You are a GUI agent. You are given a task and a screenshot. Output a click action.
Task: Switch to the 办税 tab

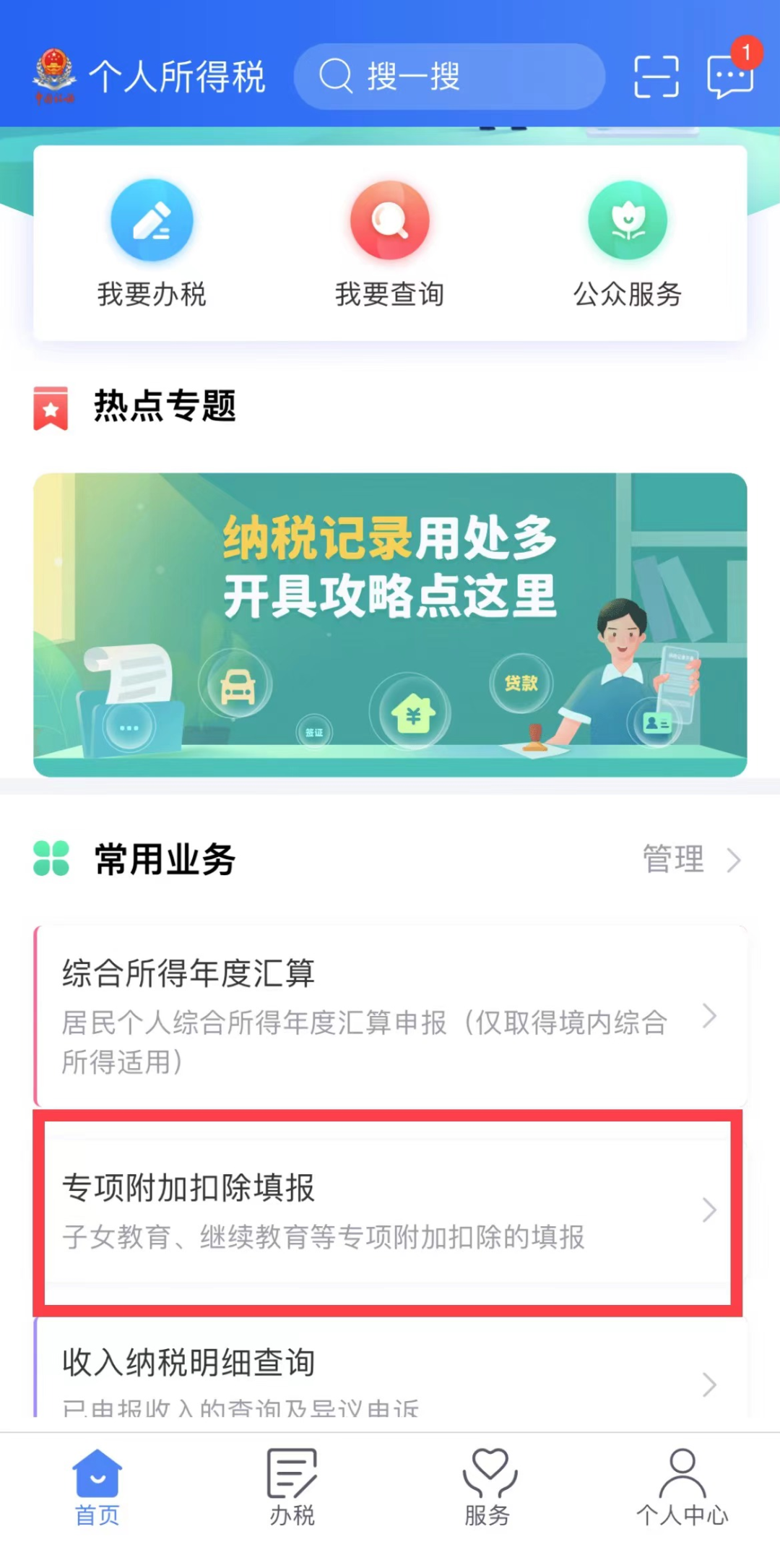(x=292, y=1487)
